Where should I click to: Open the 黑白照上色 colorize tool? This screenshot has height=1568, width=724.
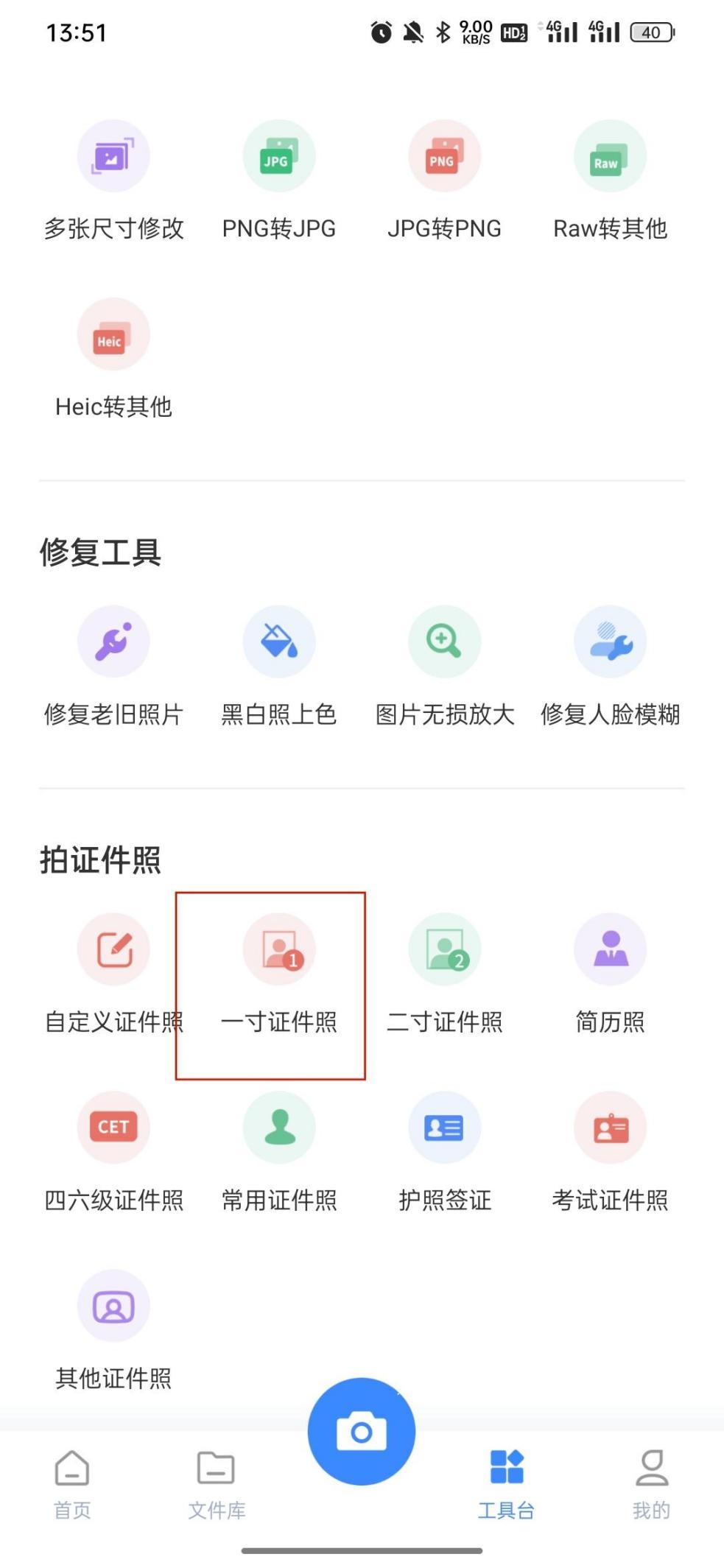pyautogui.click(x=279, y=663)
